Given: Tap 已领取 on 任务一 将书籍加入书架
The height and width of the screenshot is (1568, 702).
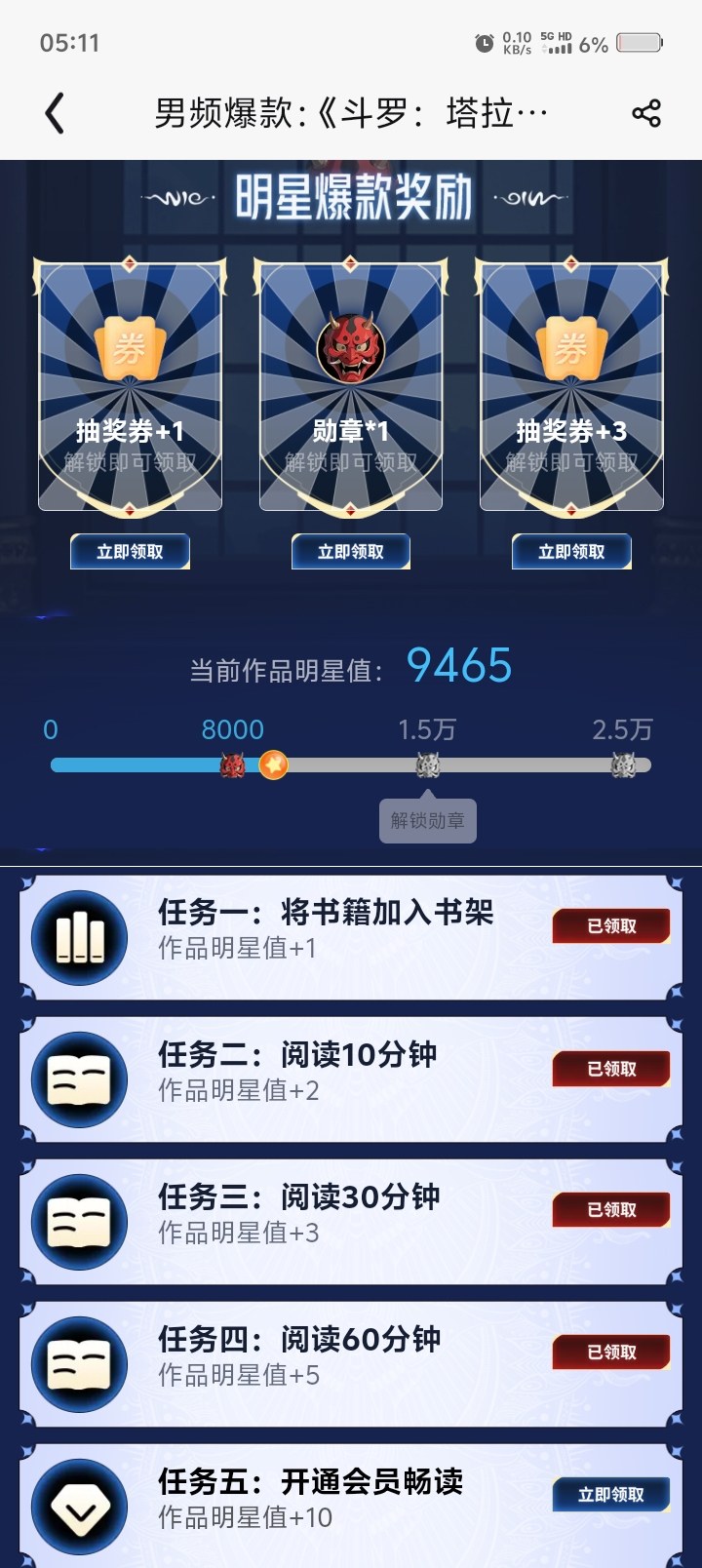Looking at the screenshot, I should tap(611, 926).
